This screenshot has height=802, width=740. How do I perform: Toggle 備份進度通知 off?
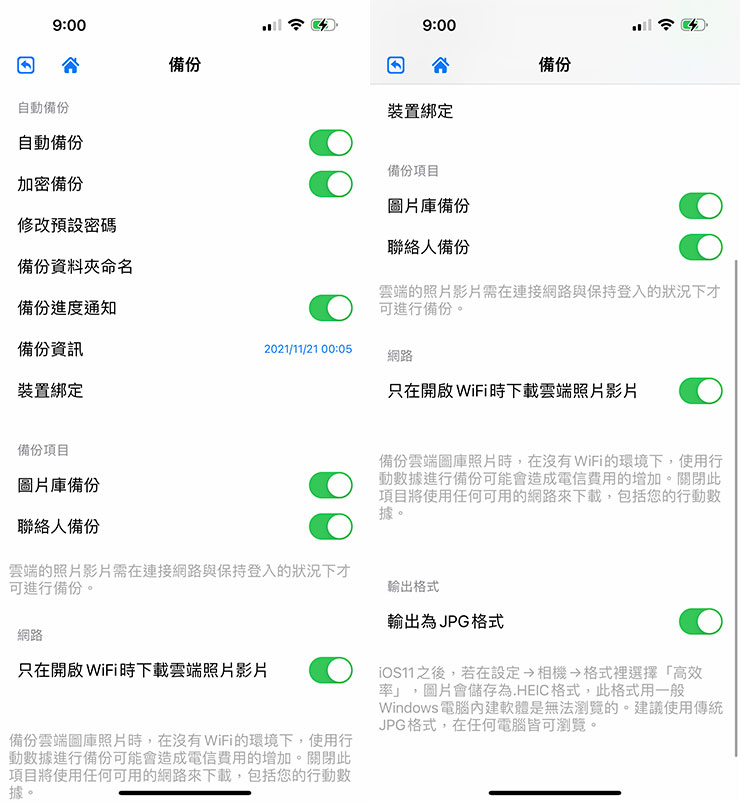point(330,305)
